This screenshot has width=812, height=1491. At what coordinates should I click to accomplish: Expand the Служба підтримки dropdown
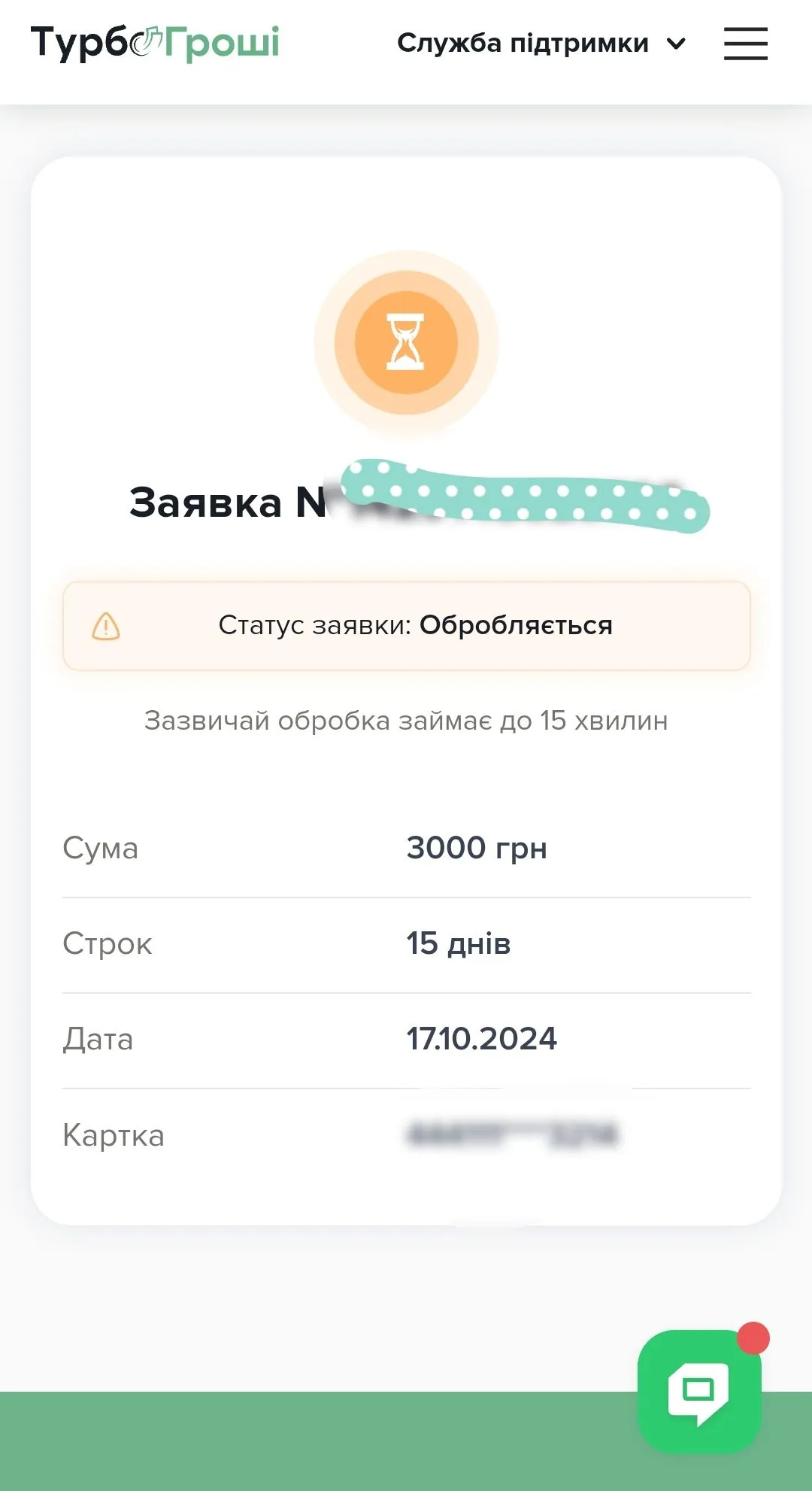[x=541, y=44]
